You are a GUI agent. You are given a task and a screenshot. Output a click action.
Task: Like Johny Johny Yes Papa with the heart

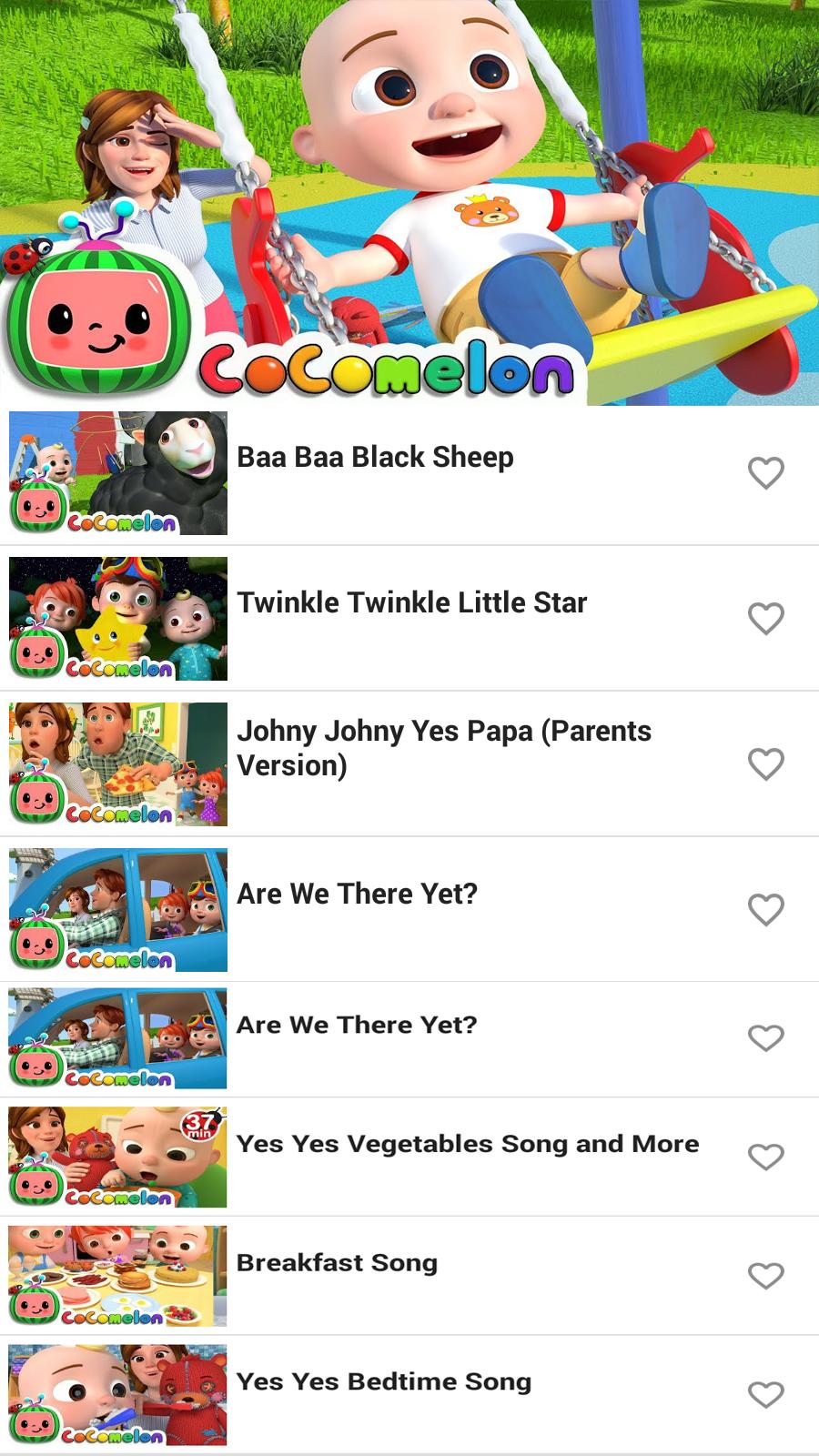click(766, 764)
